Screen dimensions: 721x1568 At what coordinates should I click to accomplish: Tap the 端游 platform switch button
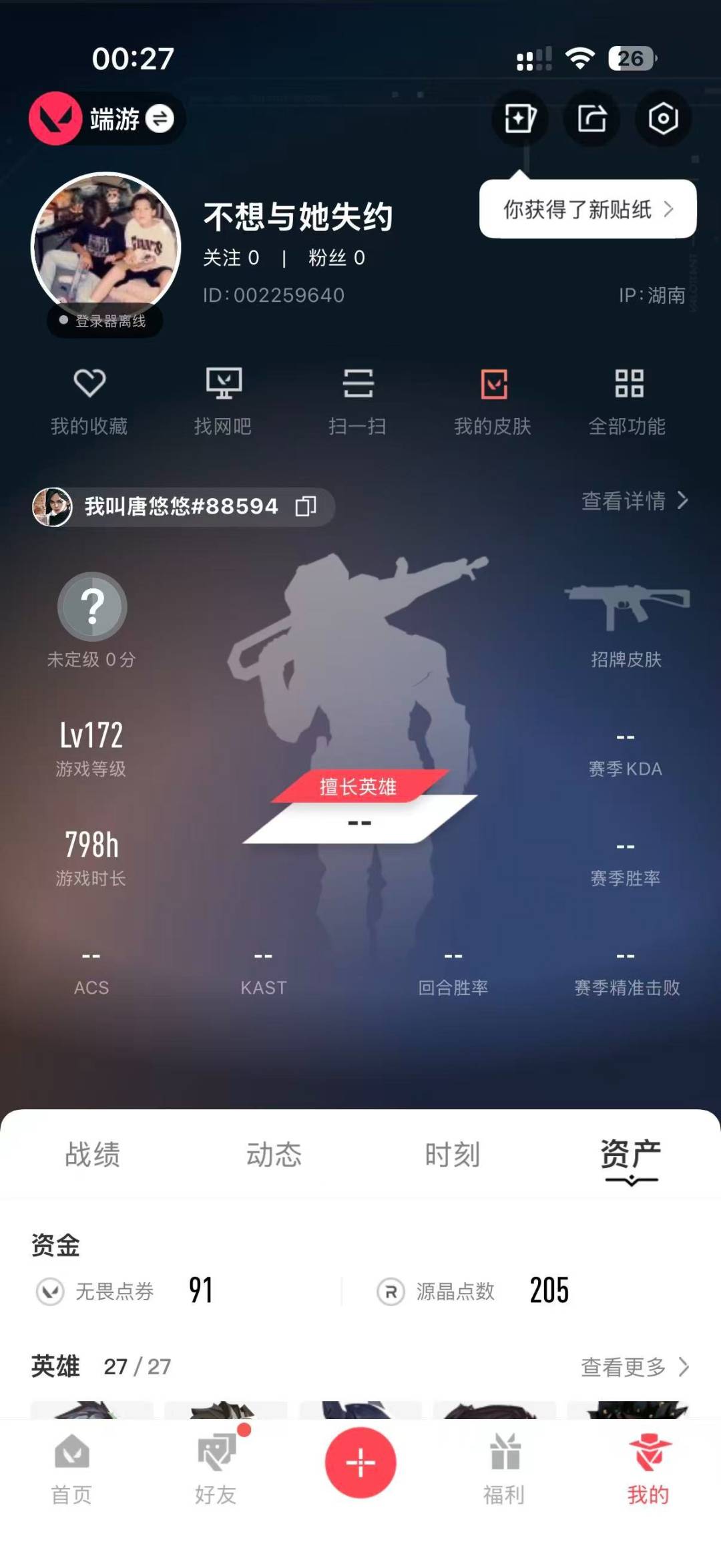click(x=105, y=119)
